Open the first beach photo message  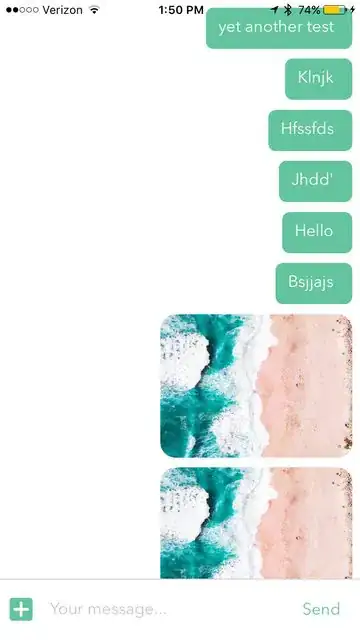(x=256, y=386)
